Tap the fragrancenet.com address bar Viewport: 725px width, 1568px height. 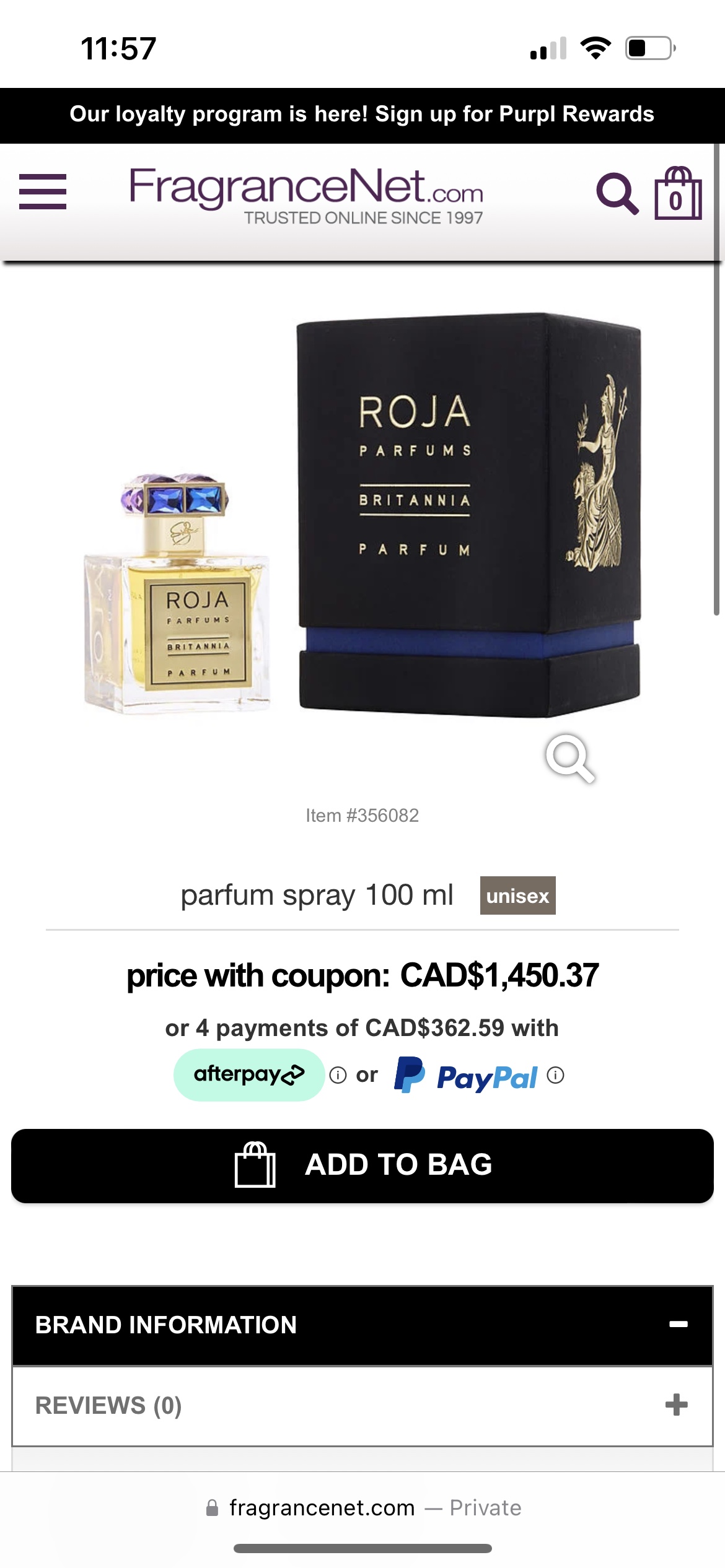coord(362,1507)
